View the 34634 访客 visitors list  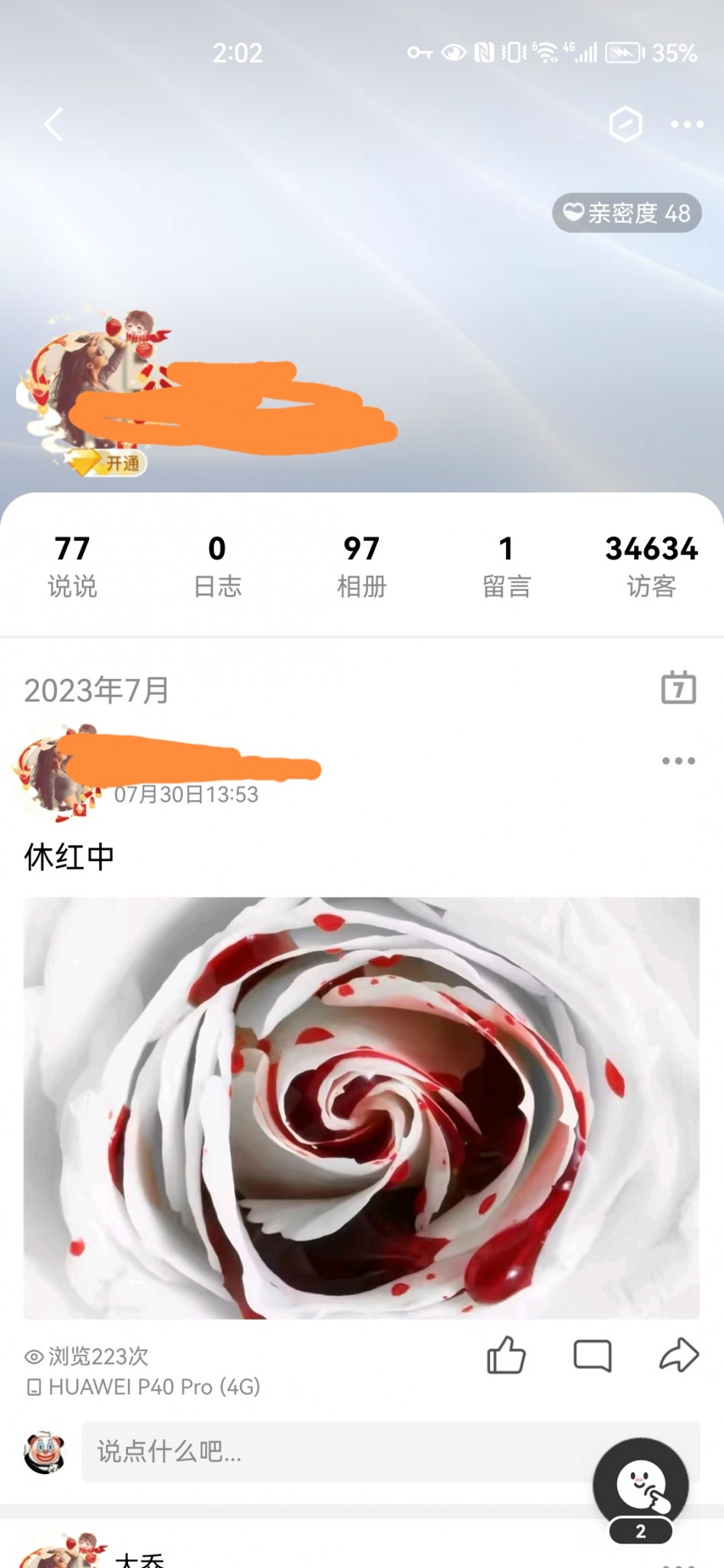click(651, 566)
